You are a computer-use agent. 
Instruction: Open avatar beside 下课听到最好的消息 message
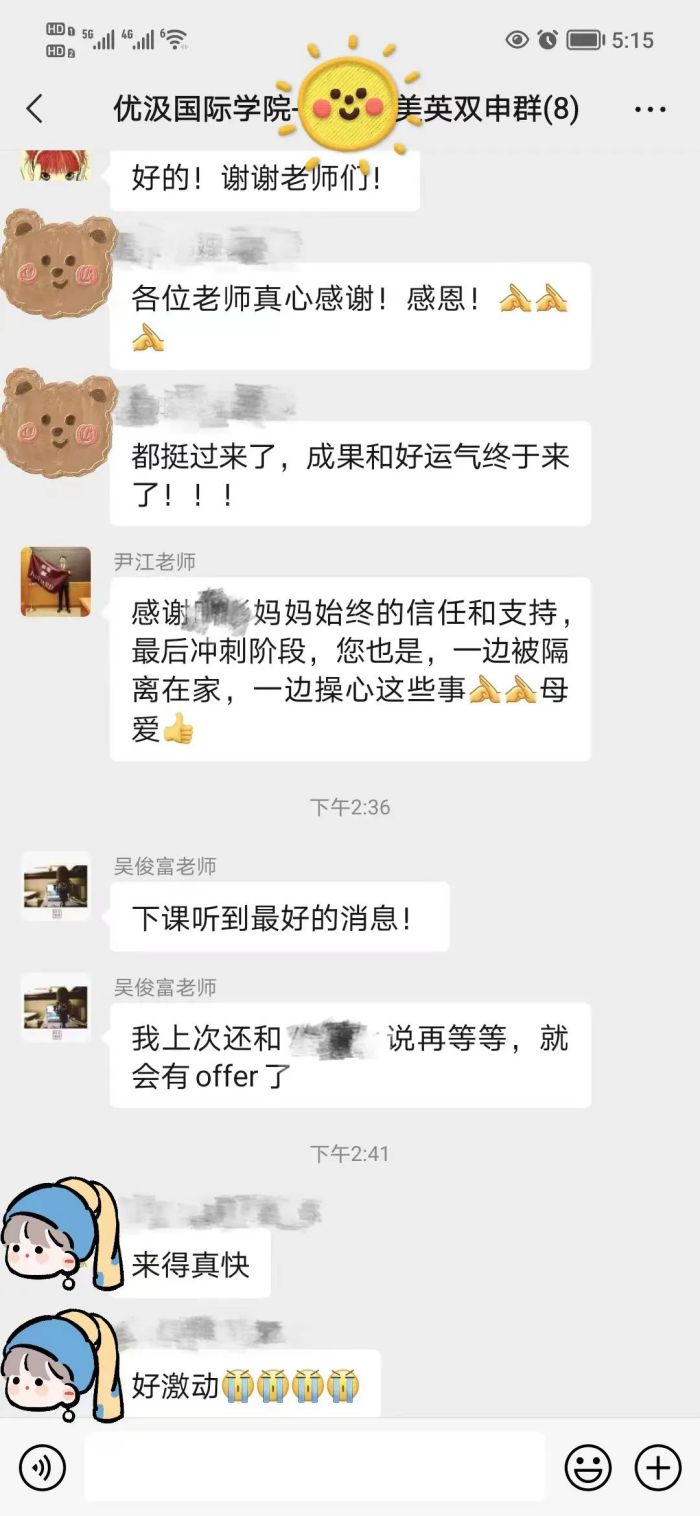[56, 886]
